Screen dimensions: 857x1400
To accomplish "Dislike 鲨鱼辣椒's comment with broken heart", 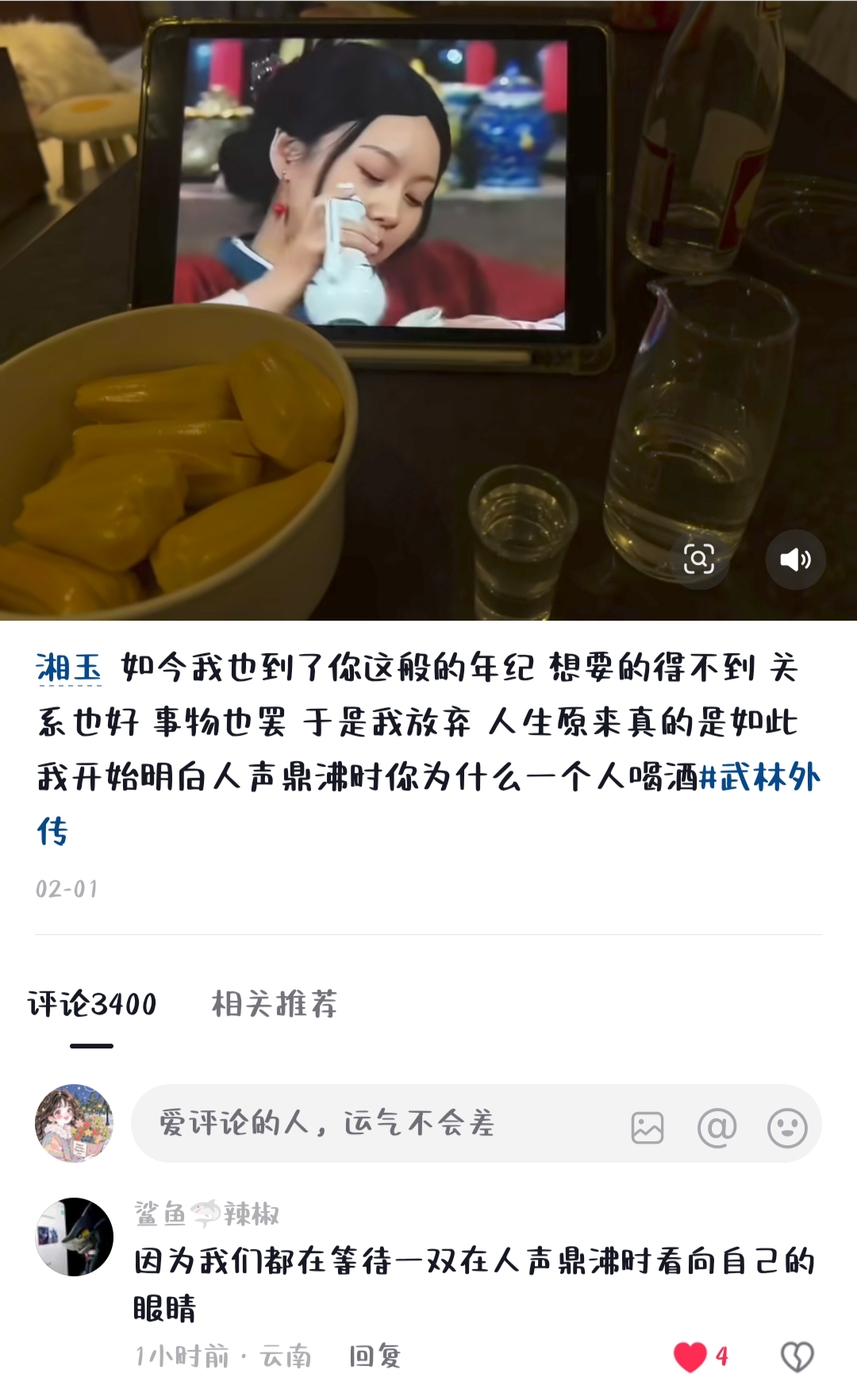I will click(x=797, y=1356).
